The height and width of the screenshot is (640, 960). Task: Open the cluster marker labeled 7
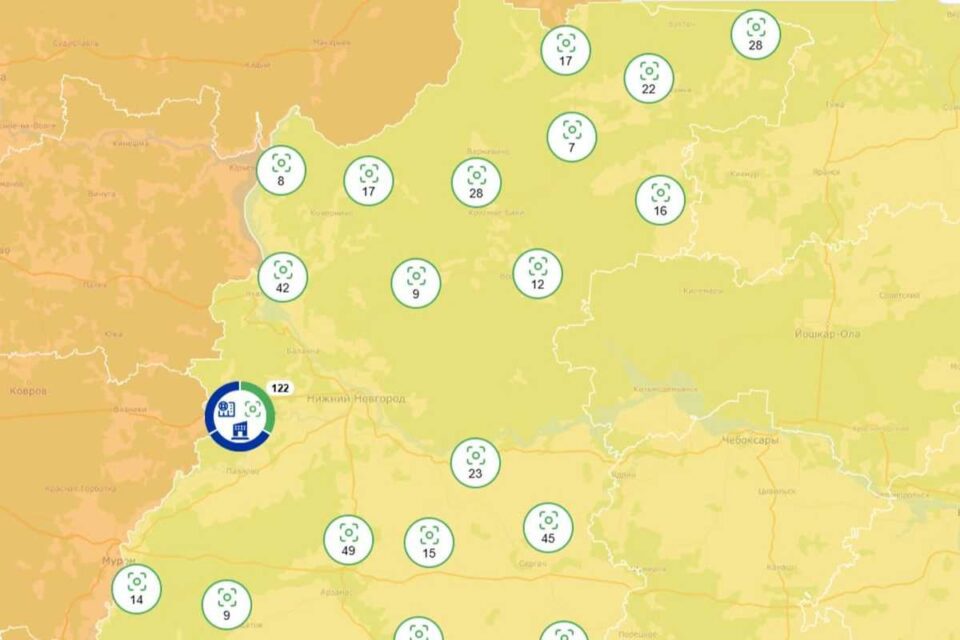(x=572, y=137)
